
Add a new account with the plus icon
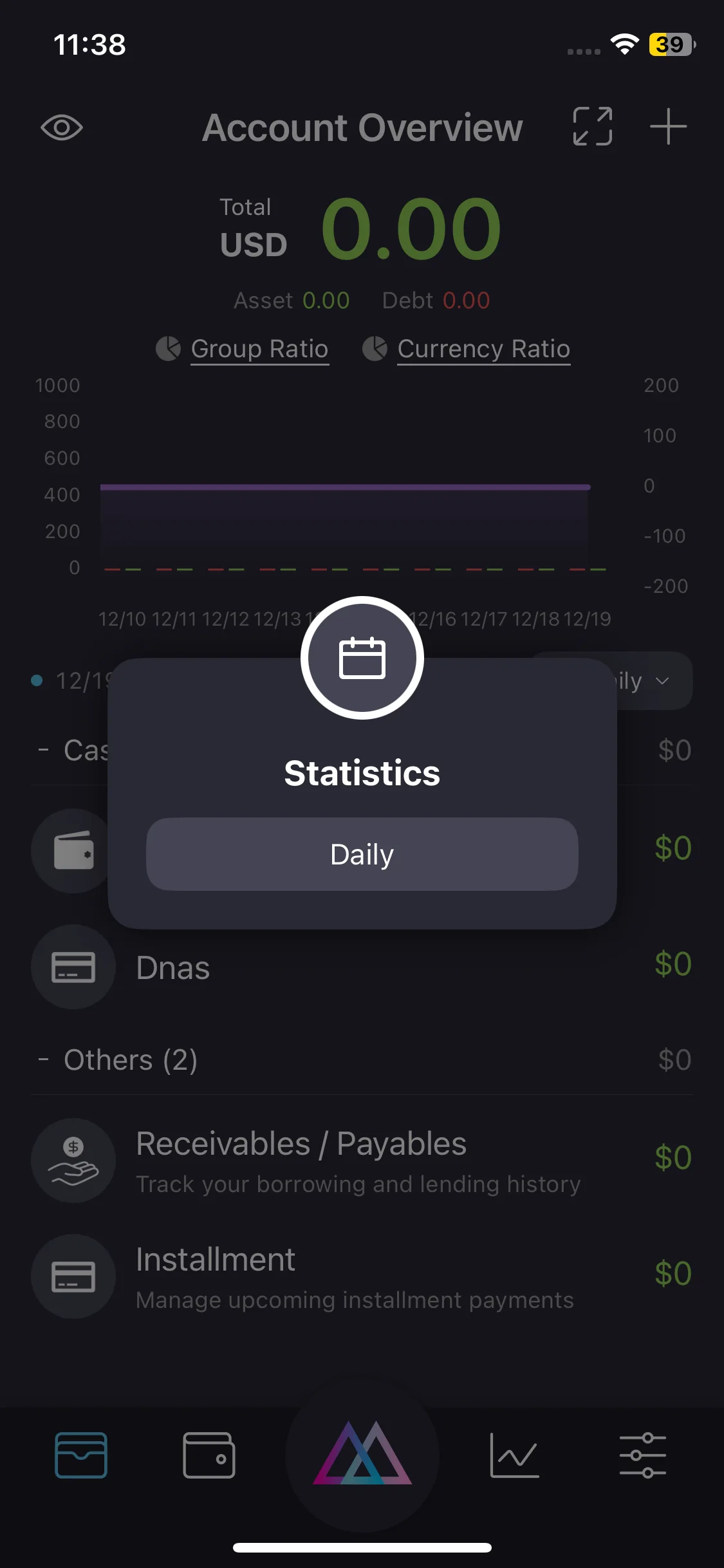[x=668, y=126]
